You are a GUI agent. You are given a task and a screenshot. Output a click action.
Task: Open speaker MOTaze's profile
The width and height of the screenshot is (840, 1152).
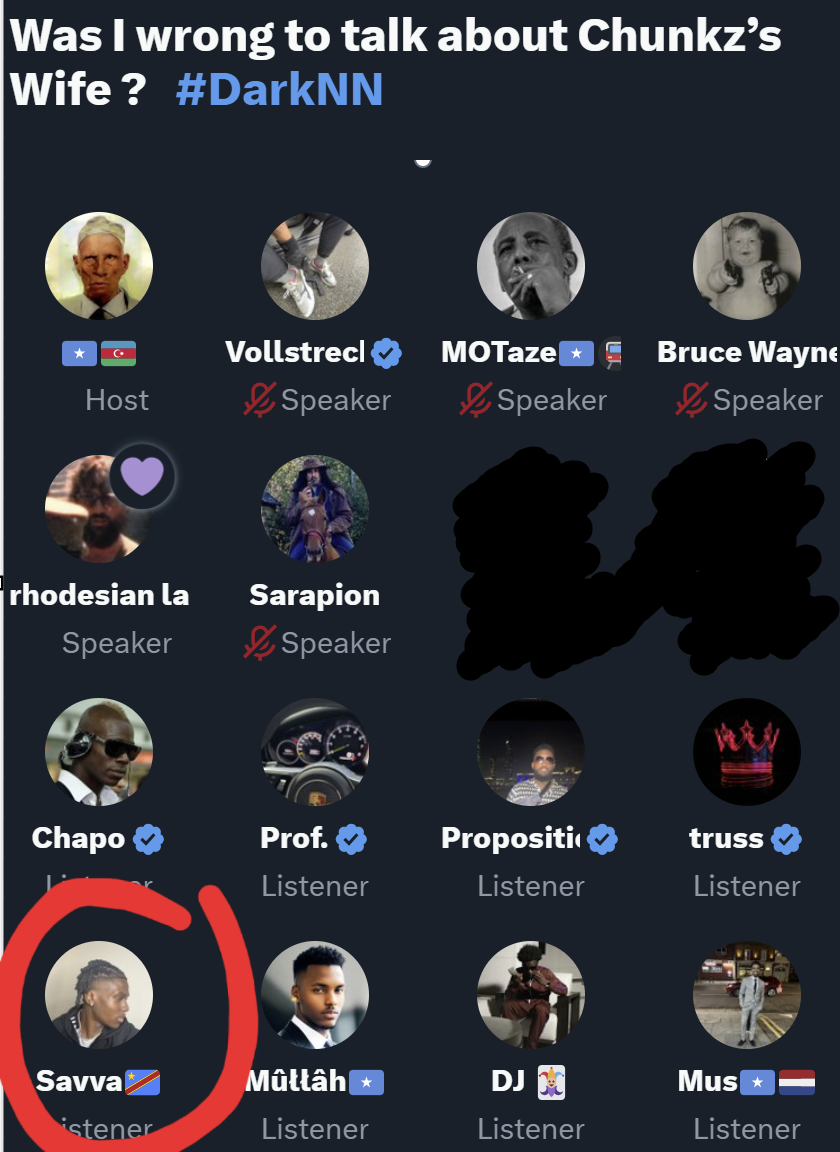pyautogui.click(x=531, y=266)
